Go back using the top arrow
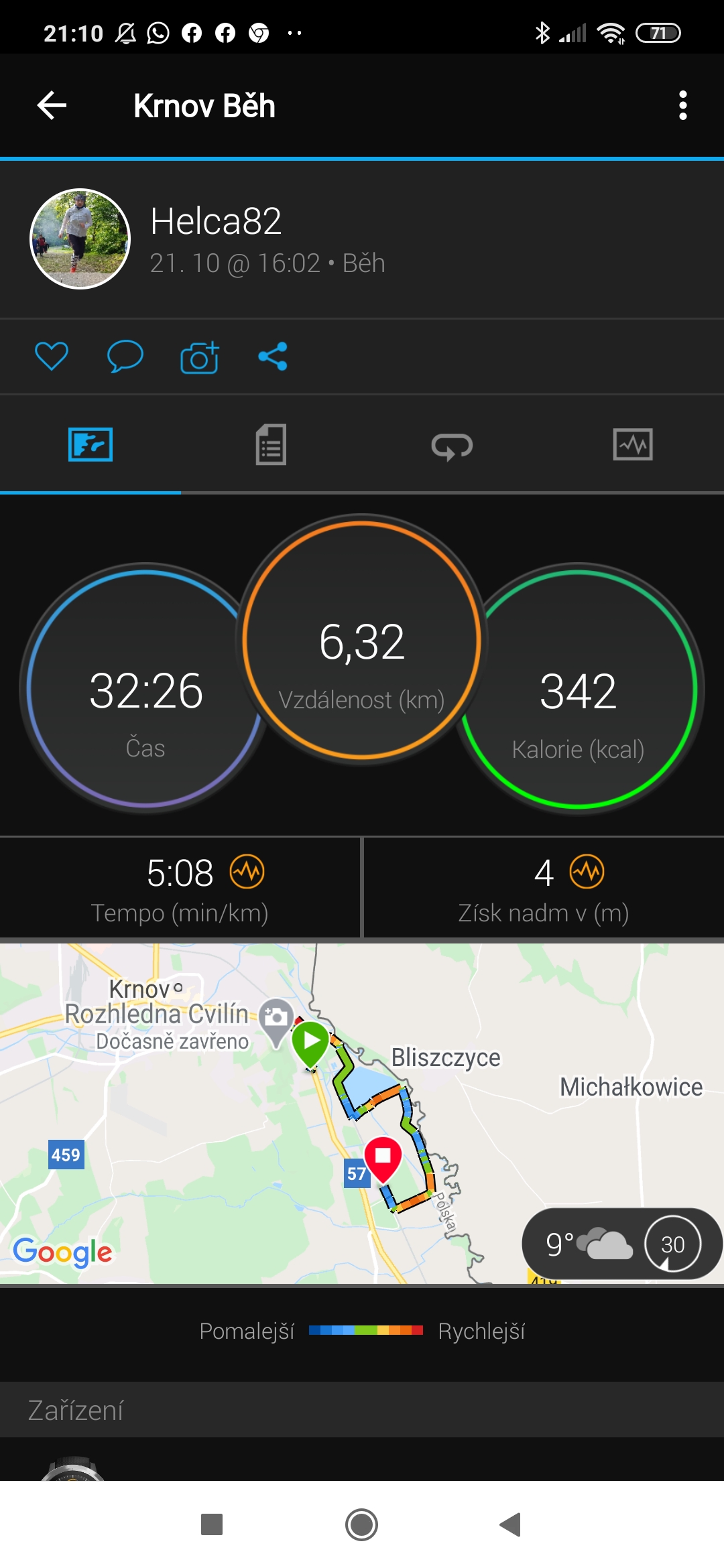Viewport: 724px width, 1568px height. pyautogui.click(x=52, y=105)
